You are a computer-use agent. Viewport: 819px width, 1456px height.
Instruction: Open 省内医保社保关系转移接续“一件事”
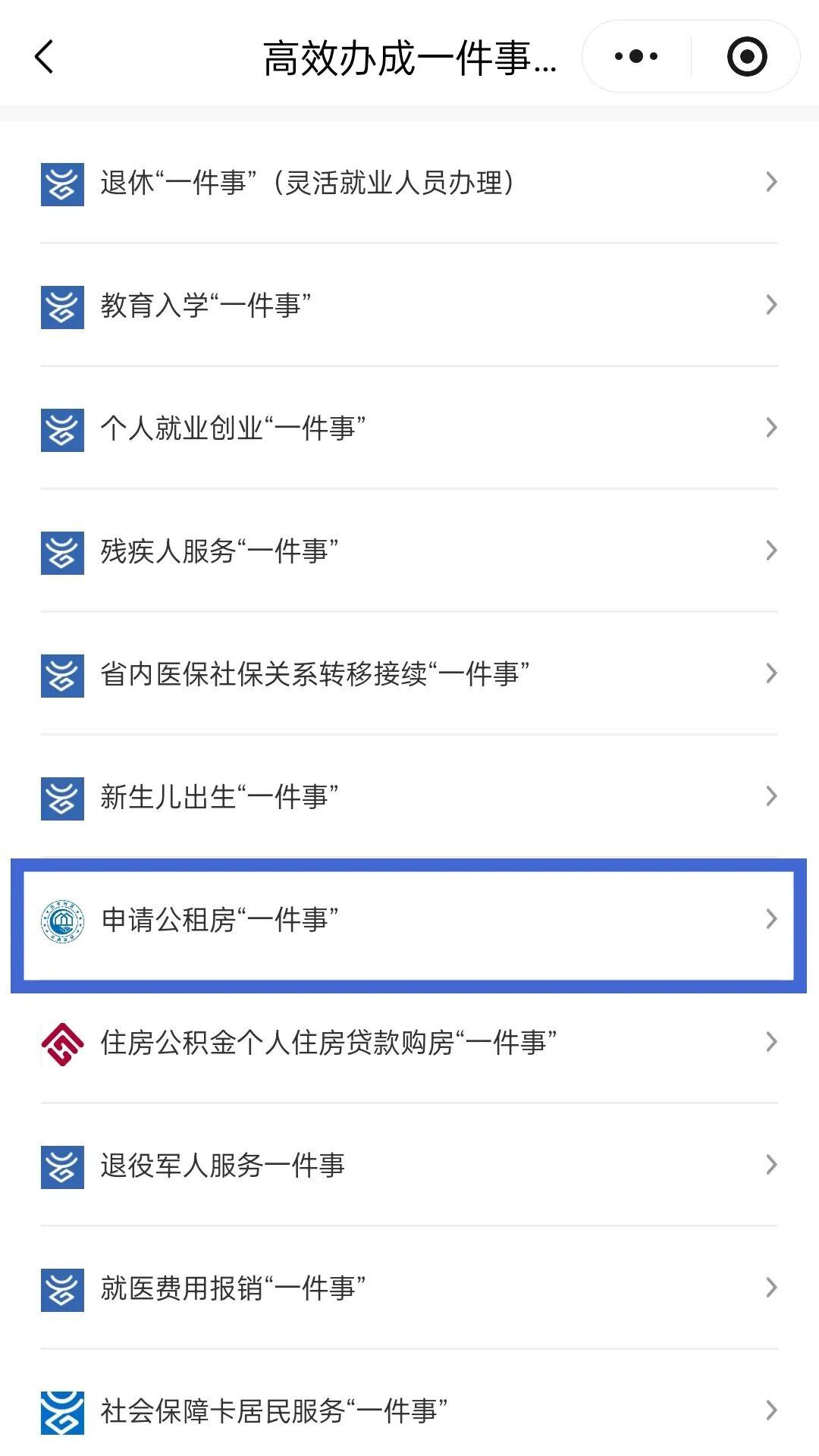pos(409,674)
